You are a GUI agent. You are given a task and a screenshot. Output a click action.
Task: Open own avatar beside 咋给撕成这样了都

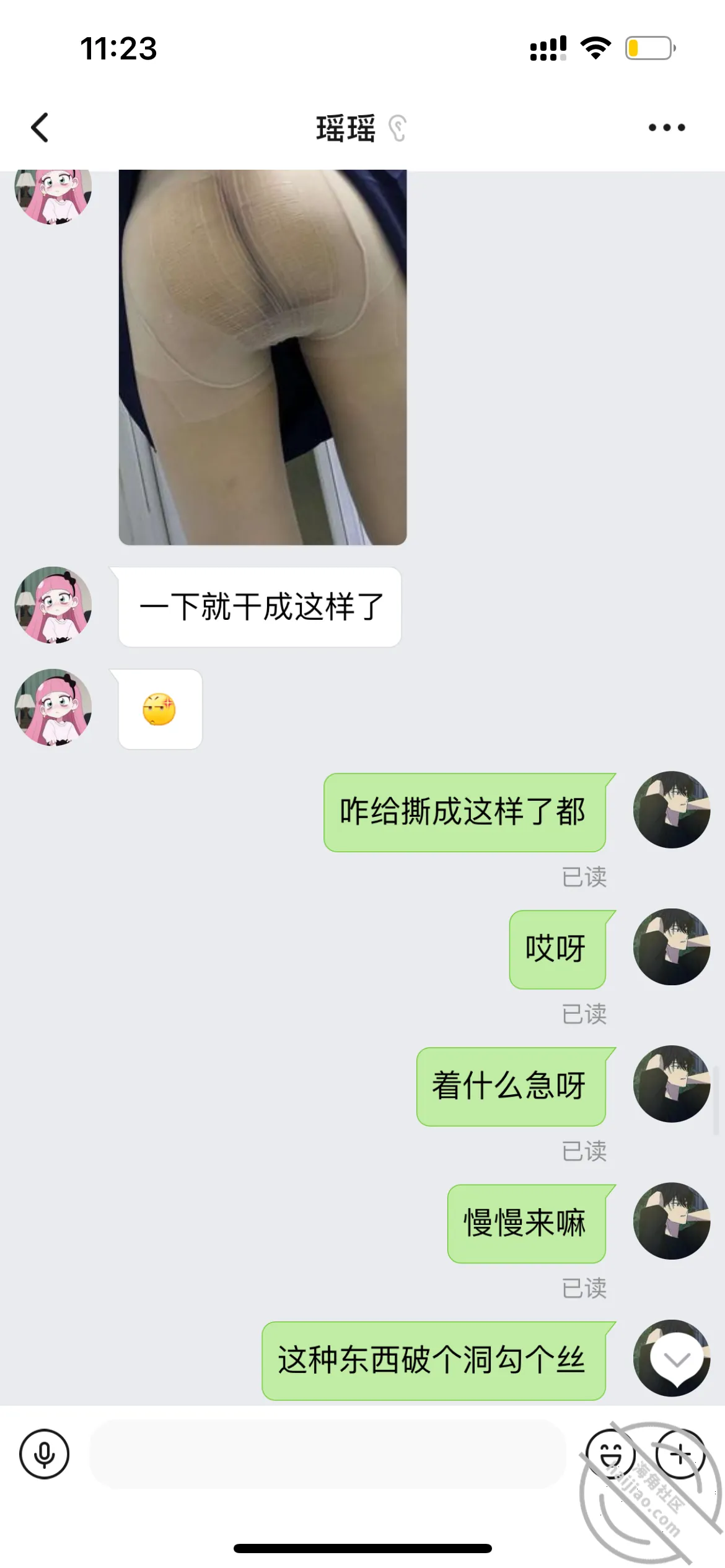672,809
